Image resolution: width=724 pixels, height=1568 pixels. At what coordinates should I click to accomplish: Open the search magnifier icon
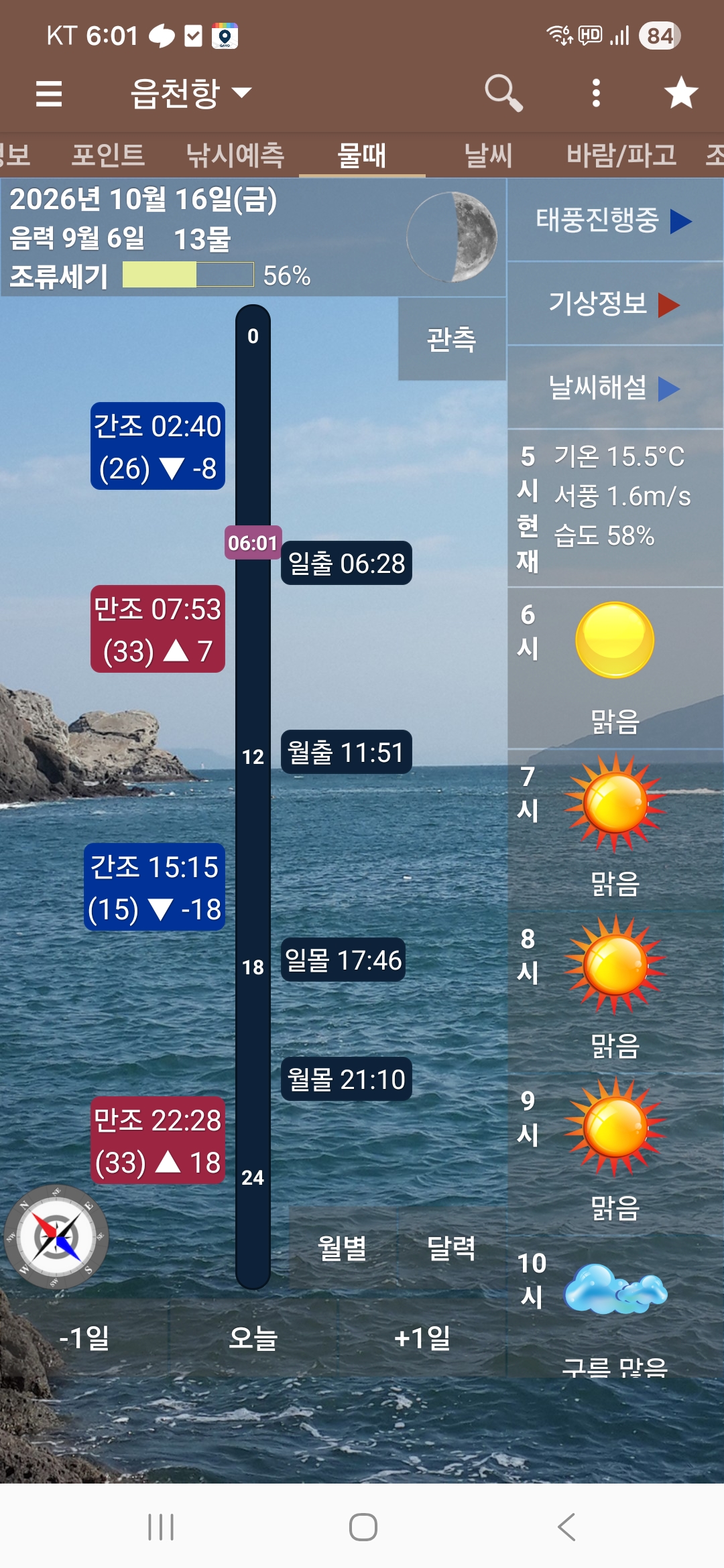pos(503,92)
